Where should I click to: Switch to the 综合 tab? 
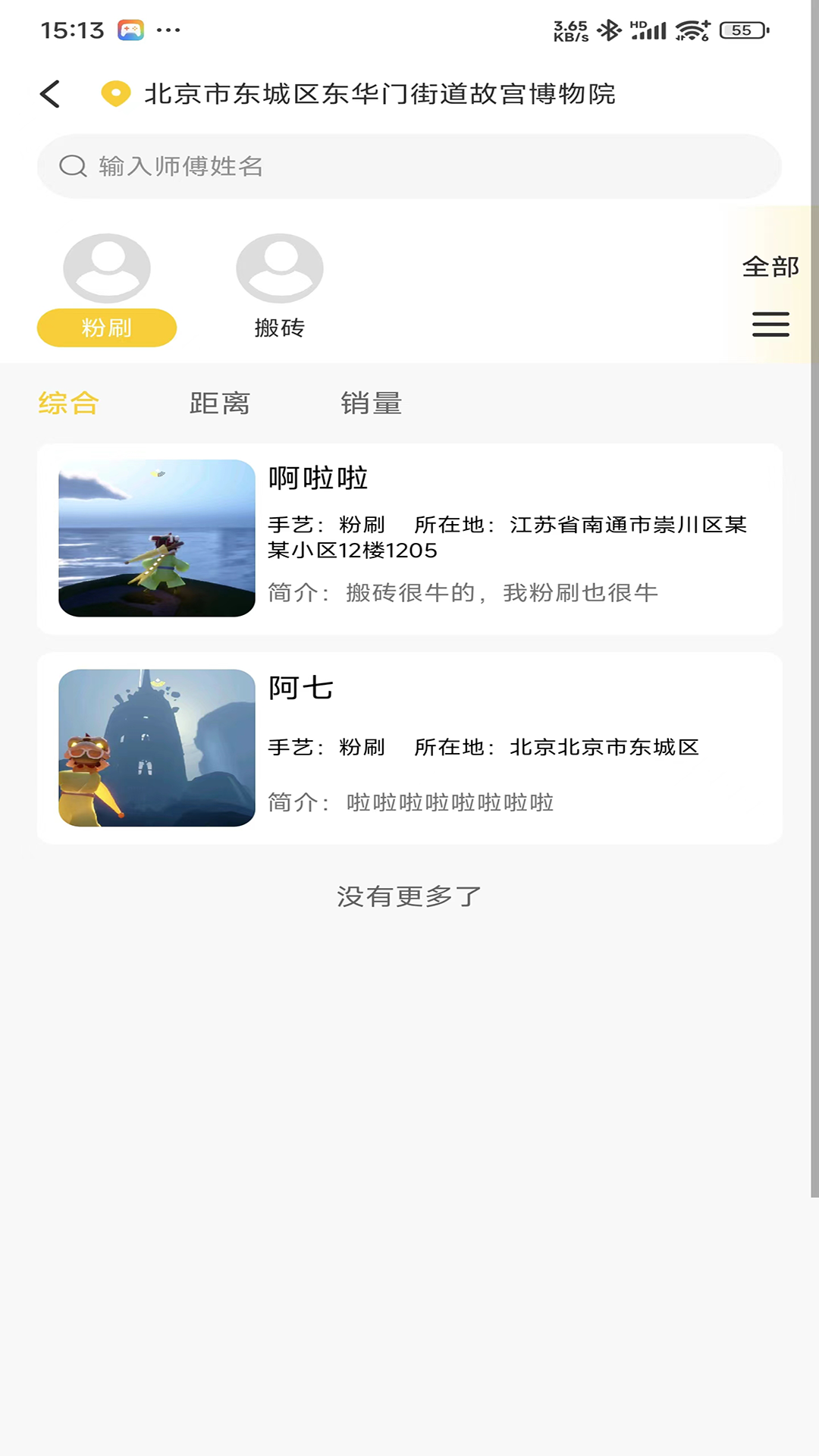[69, 403]
